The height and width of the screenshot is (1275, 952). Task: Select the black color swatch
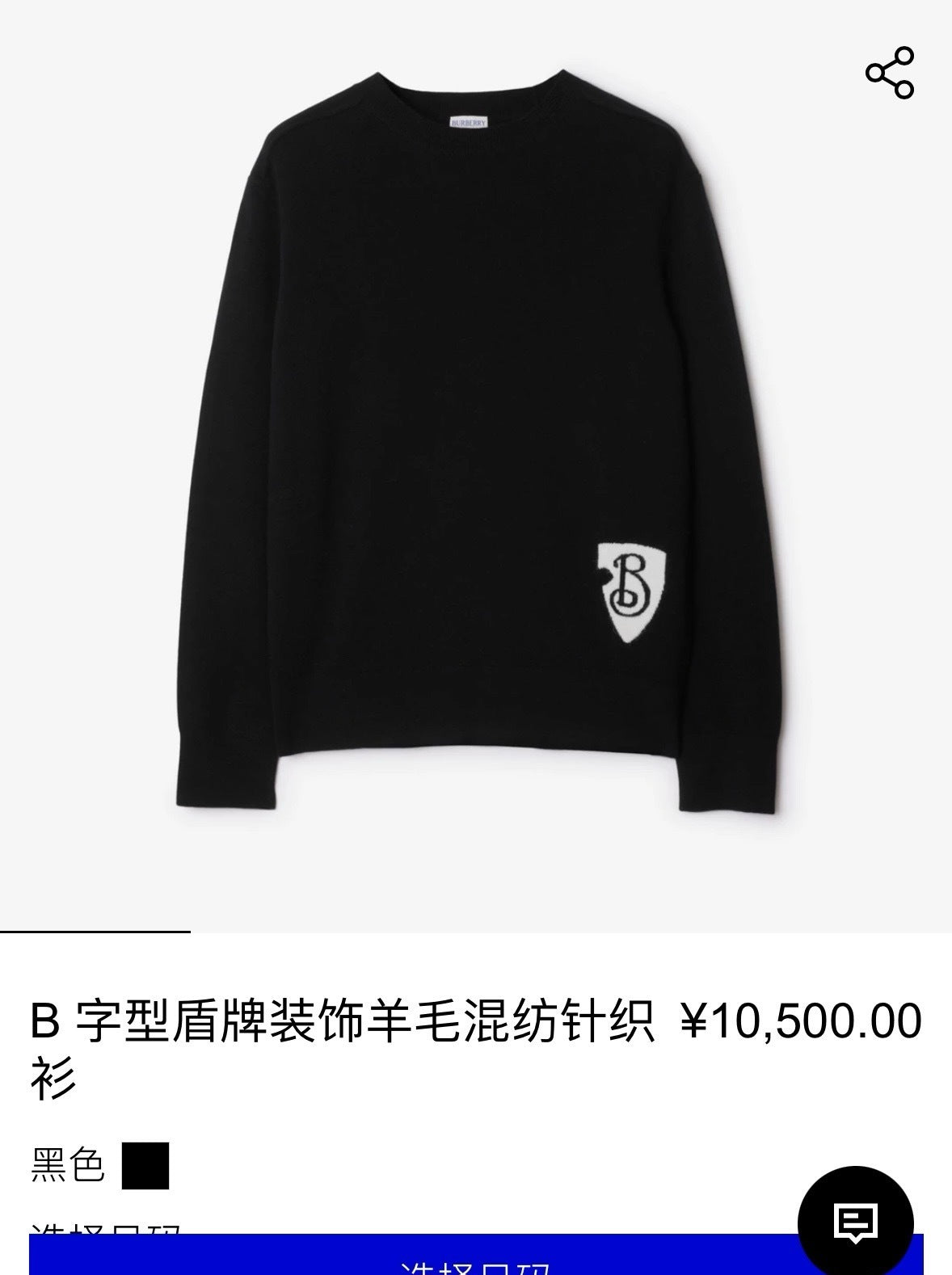coord(145,1165)
